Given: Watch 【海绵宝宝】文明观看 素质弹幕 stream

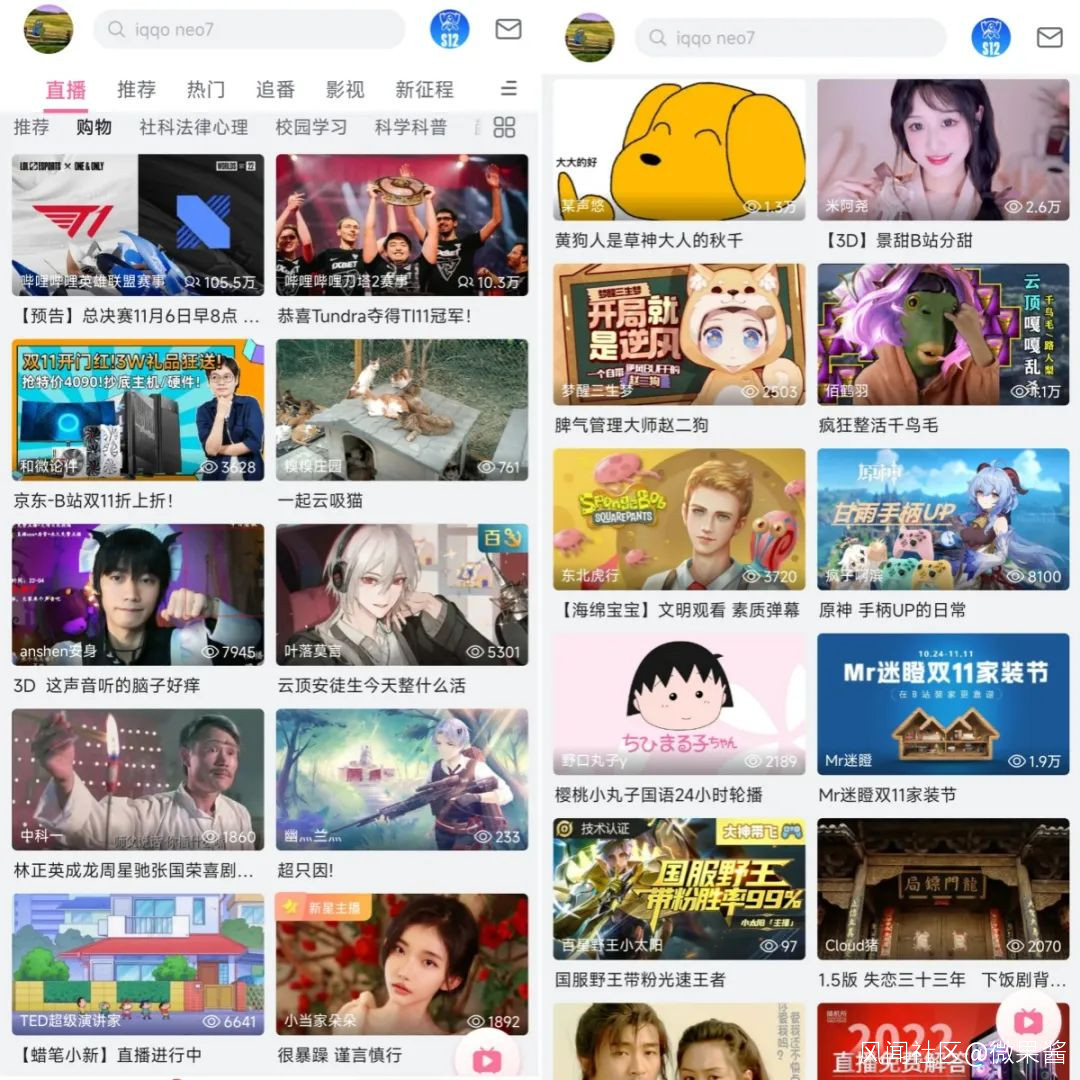Looking at the screenshot, I should (679, 519).
